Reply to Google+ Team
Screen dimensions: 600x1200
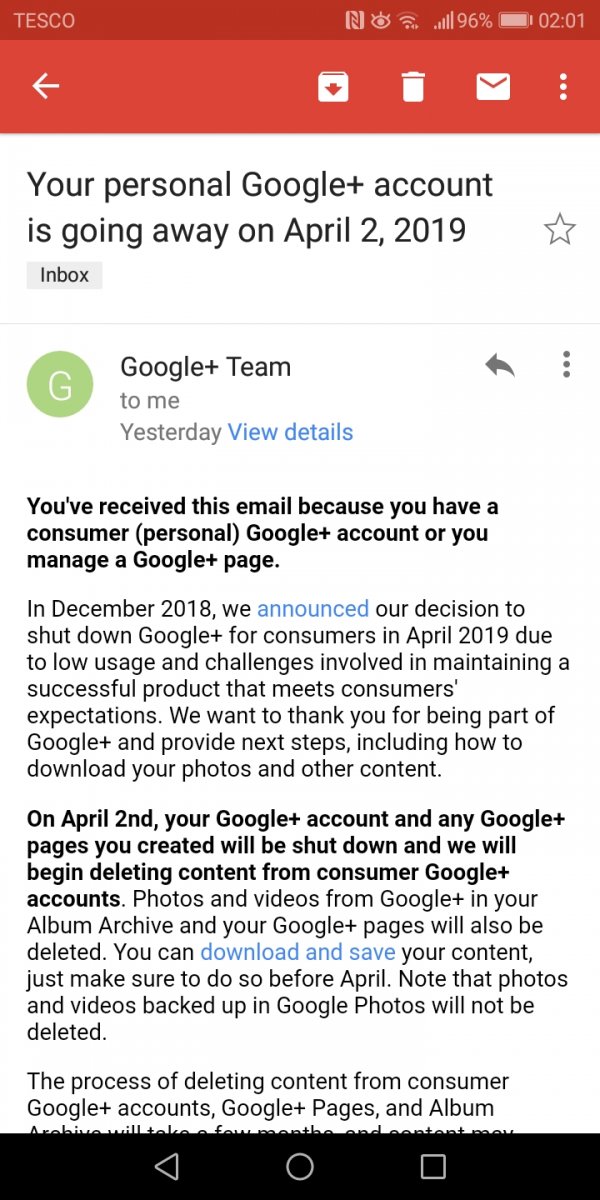pos(500,365)
